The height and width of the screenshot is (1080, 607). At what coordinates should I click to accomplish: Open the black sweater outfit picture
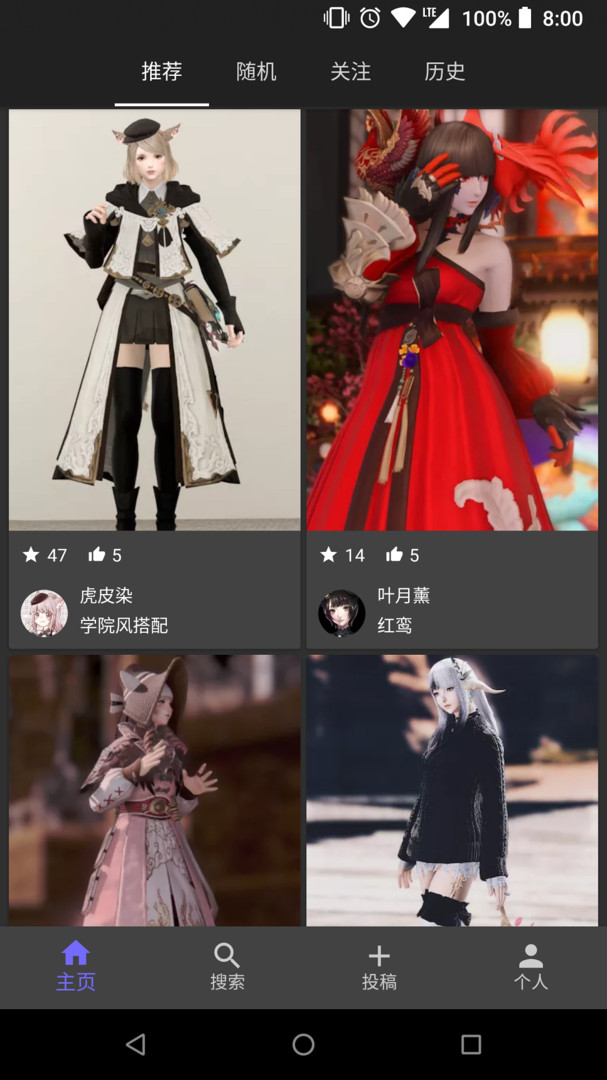[x=452, y=790]
